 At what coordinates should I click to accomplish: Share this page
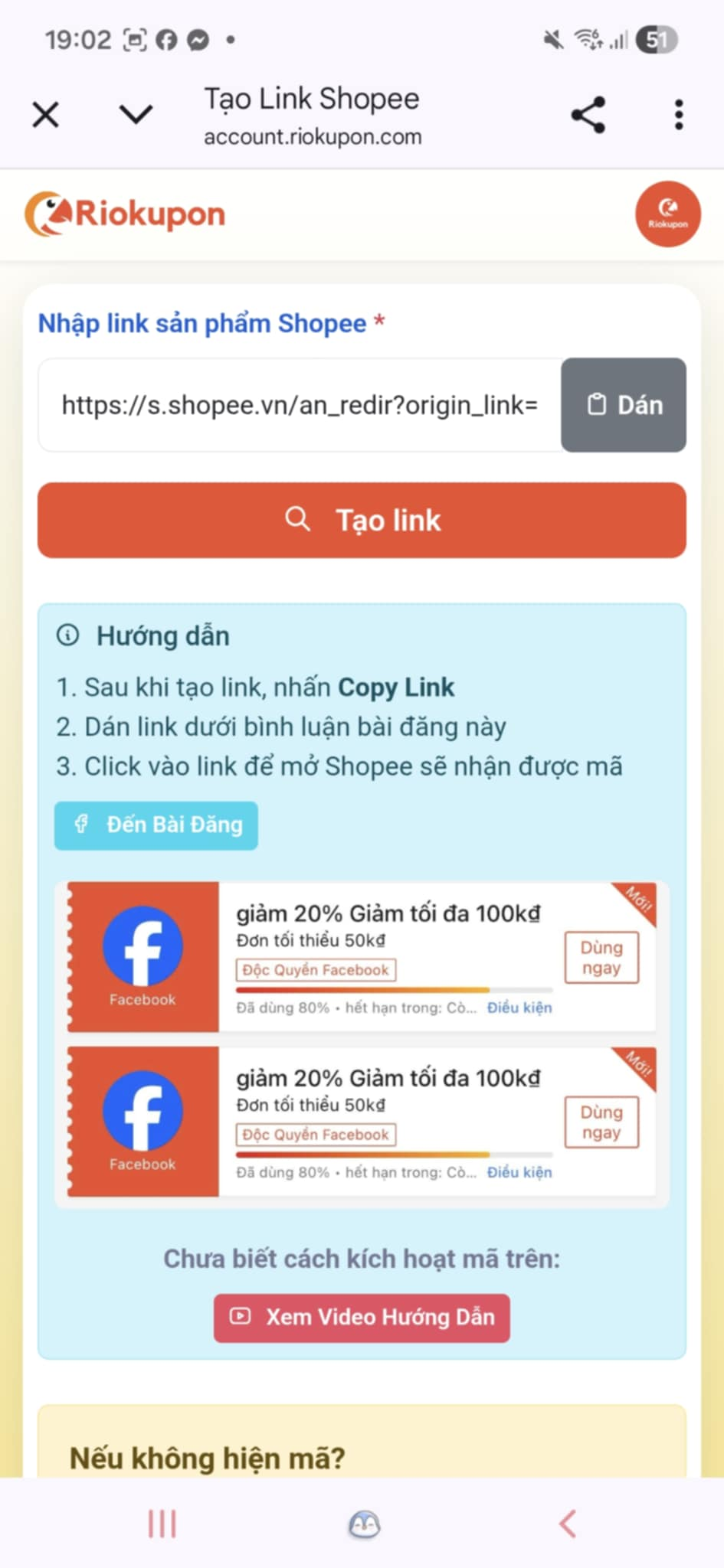point(588,116)
